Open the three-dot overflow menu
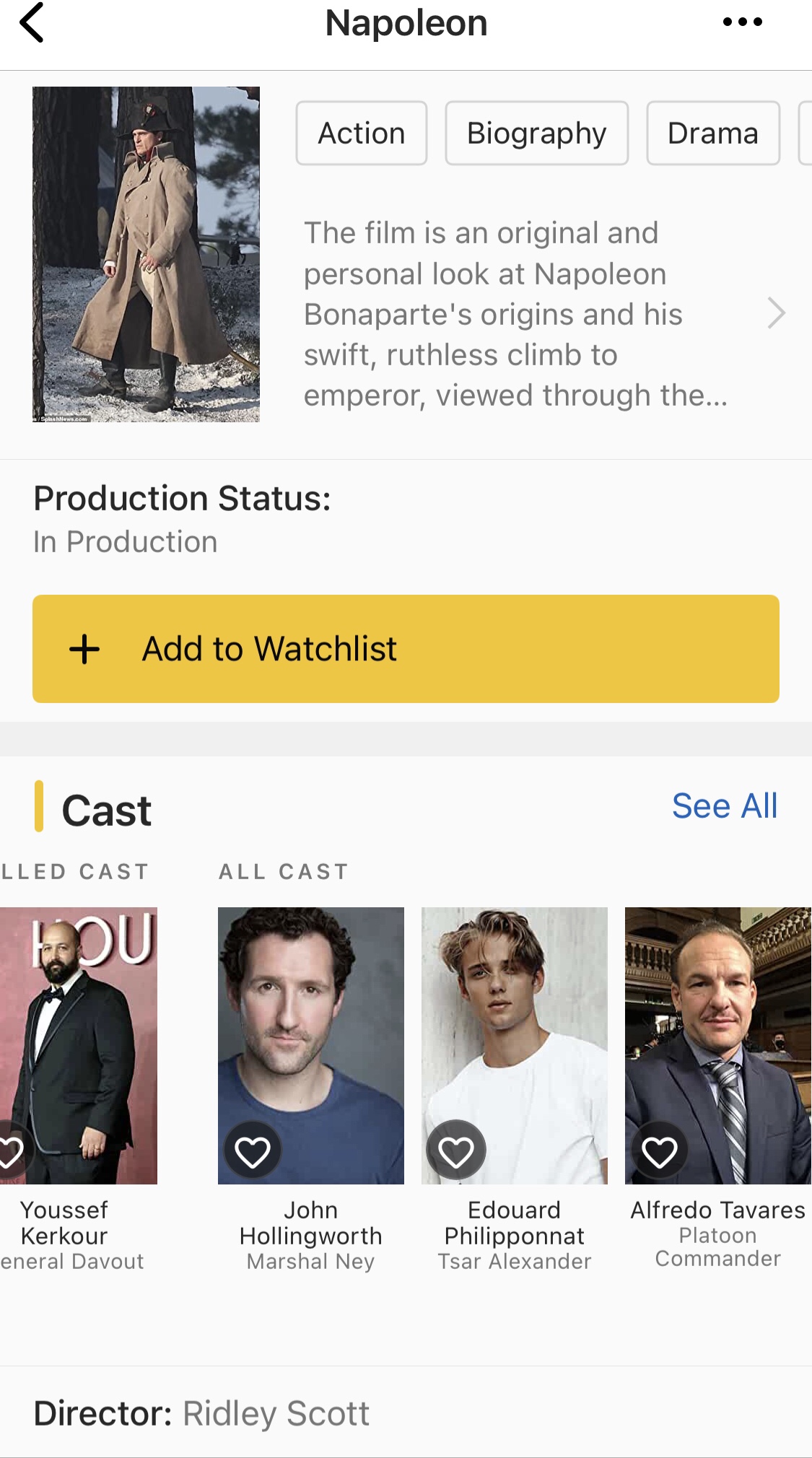 coord(742,22)
